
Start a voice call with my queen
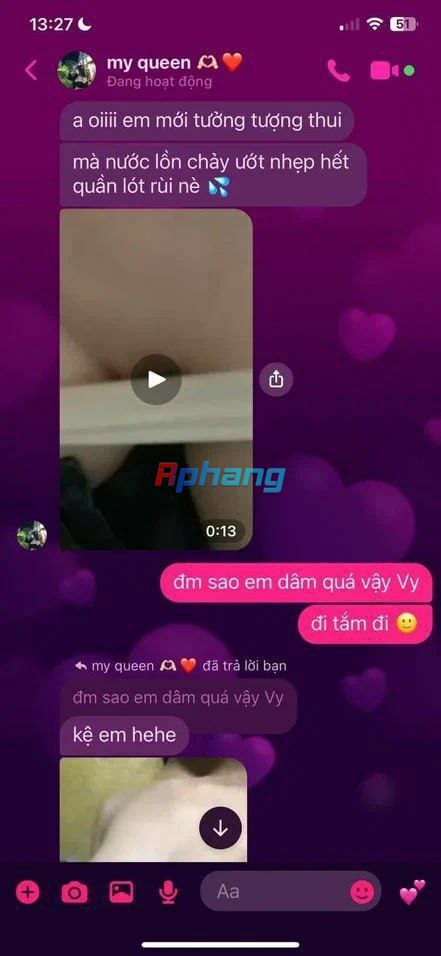(x=339, y=71)
